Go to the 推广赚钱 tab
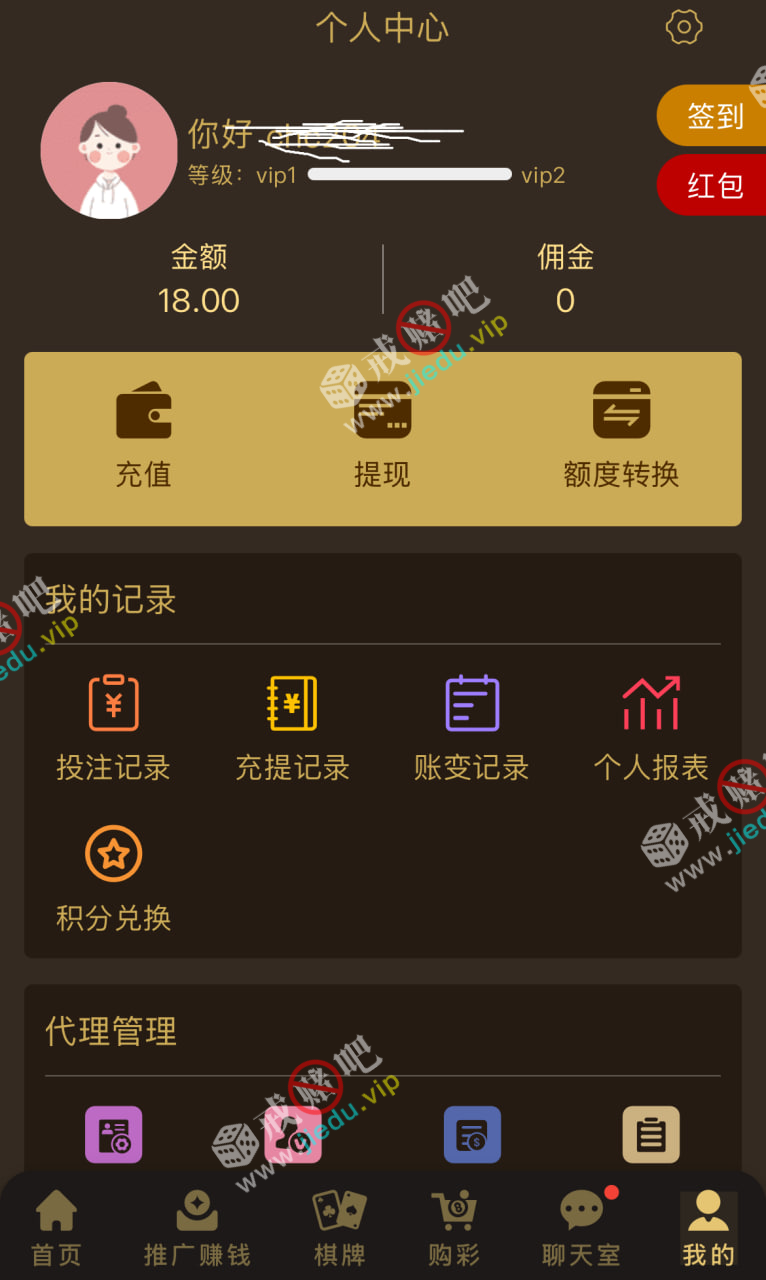This screenshot has height=1280, width=766. click(x=197, y=1228)
